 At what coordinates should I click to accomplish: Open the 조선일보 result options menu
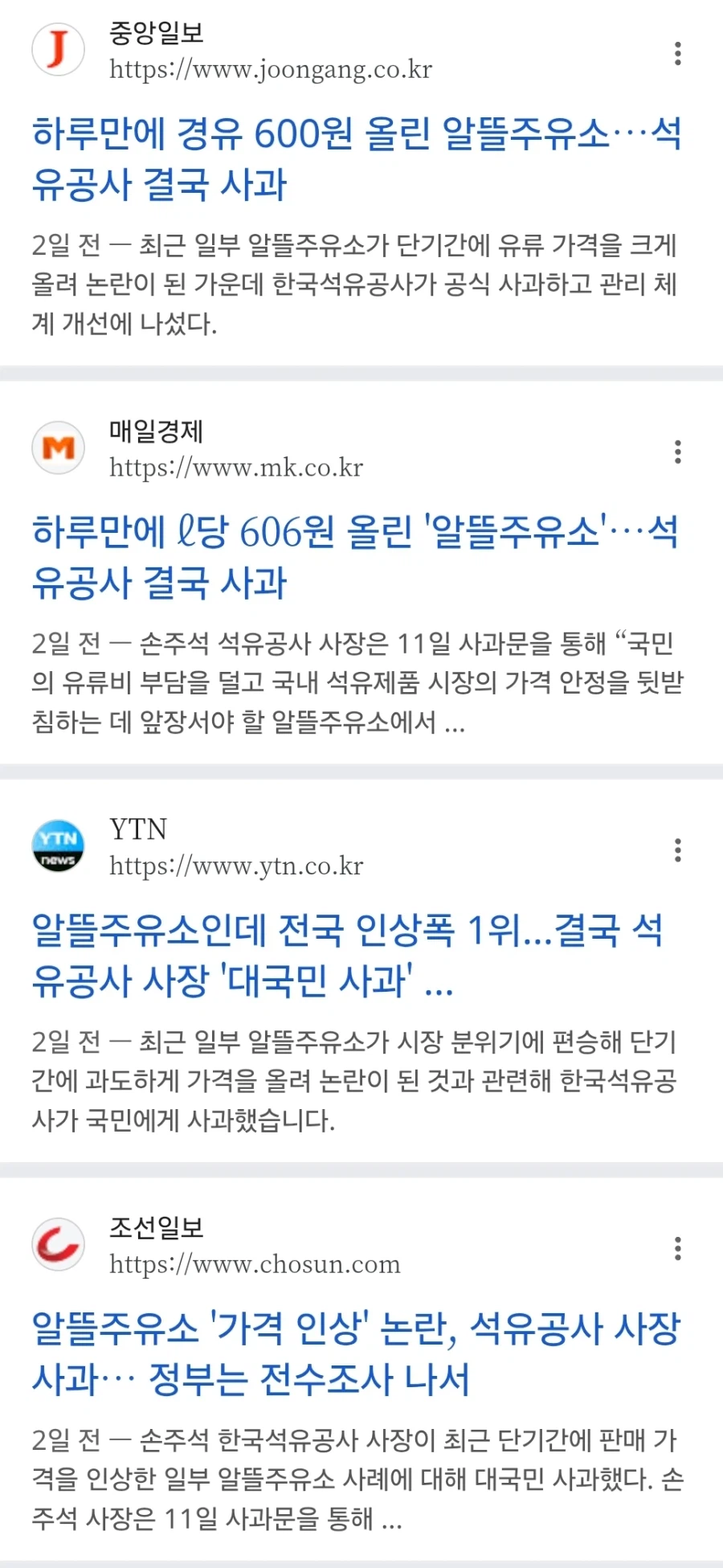[679, 1247]
